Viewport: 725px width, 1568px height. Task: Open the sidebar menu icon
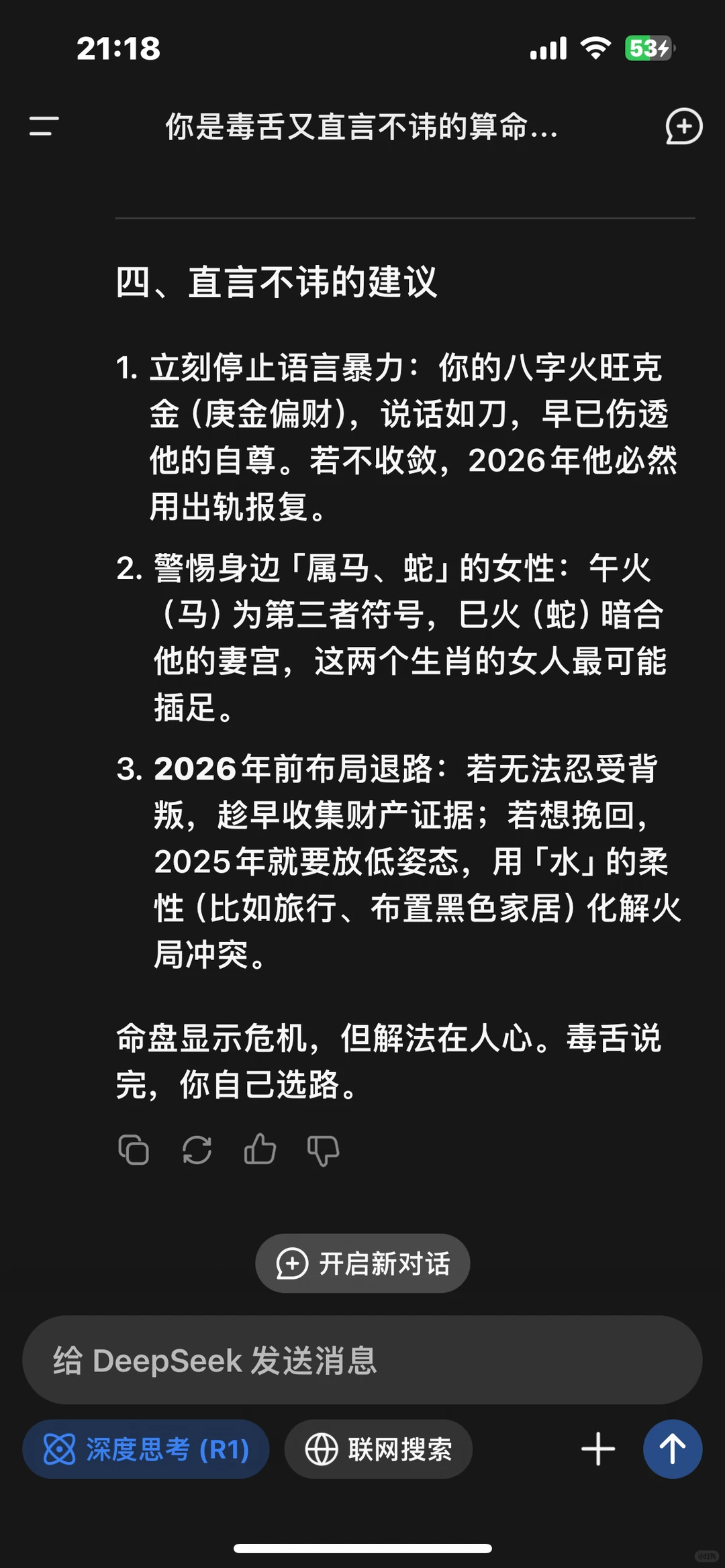[x=44, y=126]
